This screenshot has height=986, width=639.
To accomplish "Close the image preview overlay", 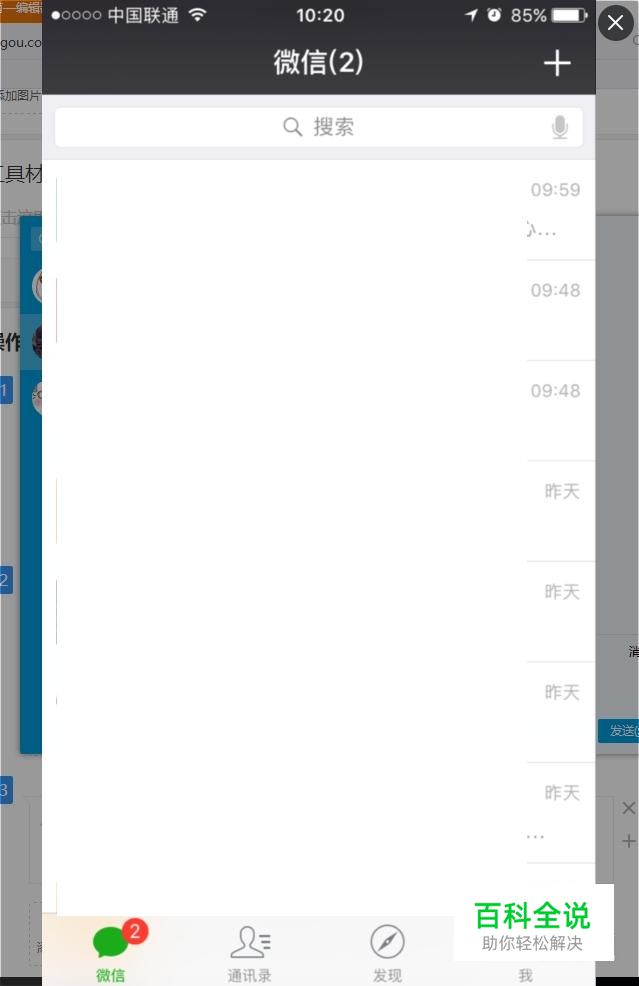I will point(615,23).
